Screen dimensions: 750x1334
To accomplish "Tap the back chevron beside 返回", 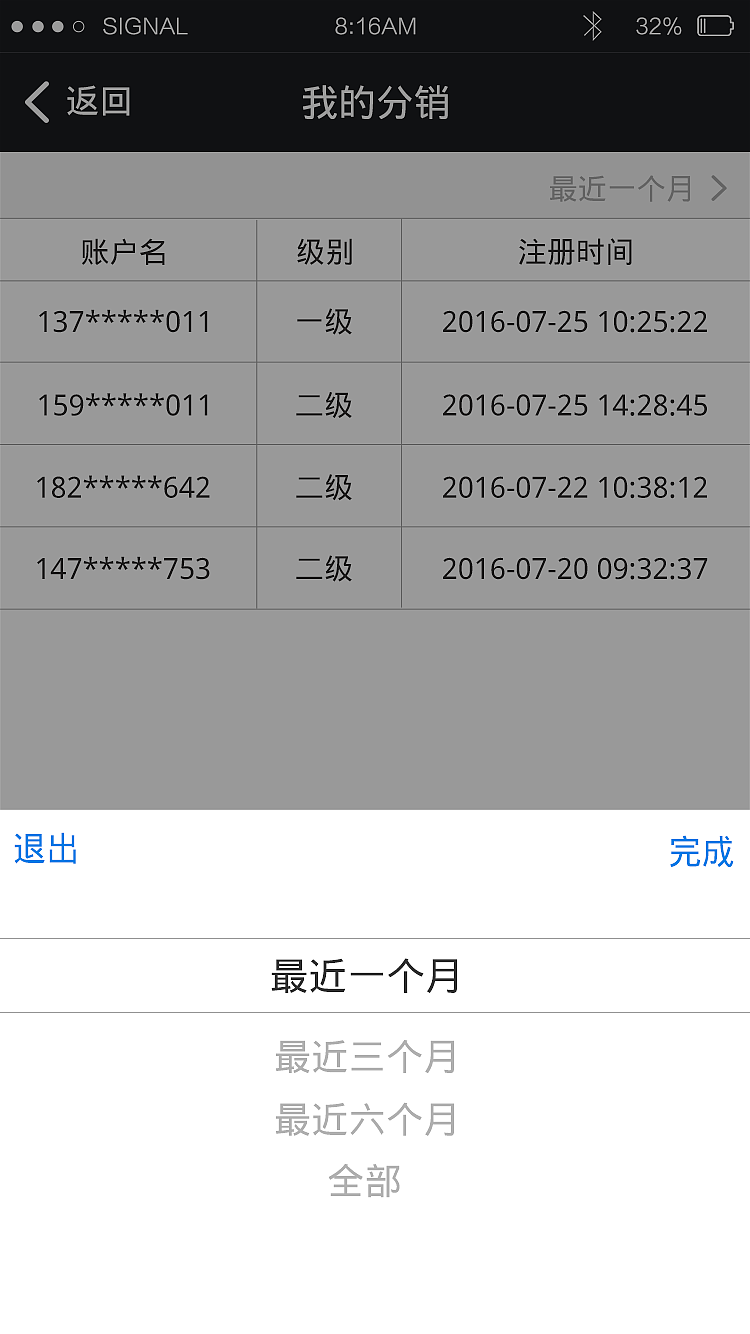I will [35, 102].
